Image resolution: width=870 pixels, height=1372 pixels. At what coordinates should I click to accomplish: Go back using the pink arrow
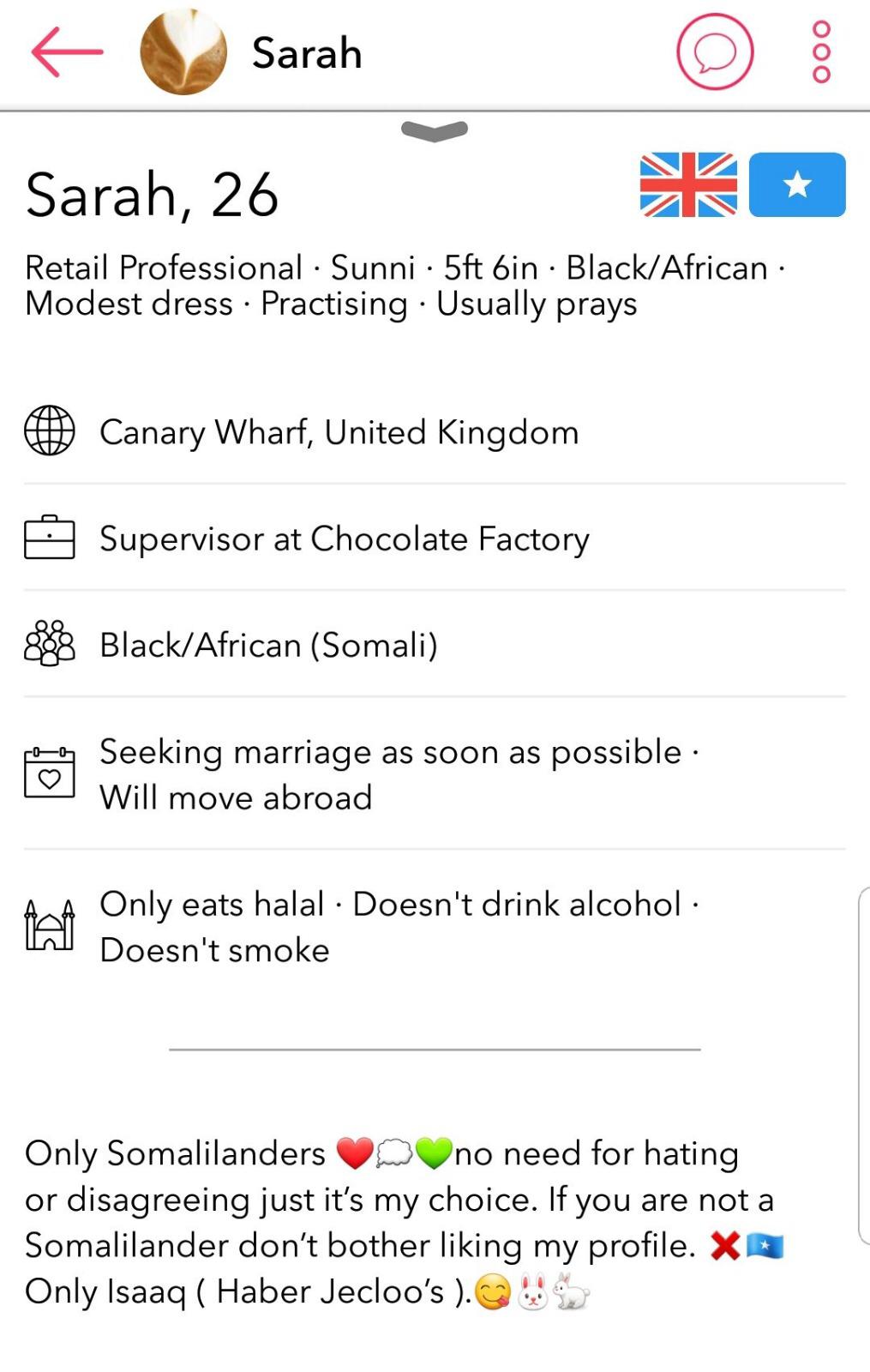coord(67,52)
